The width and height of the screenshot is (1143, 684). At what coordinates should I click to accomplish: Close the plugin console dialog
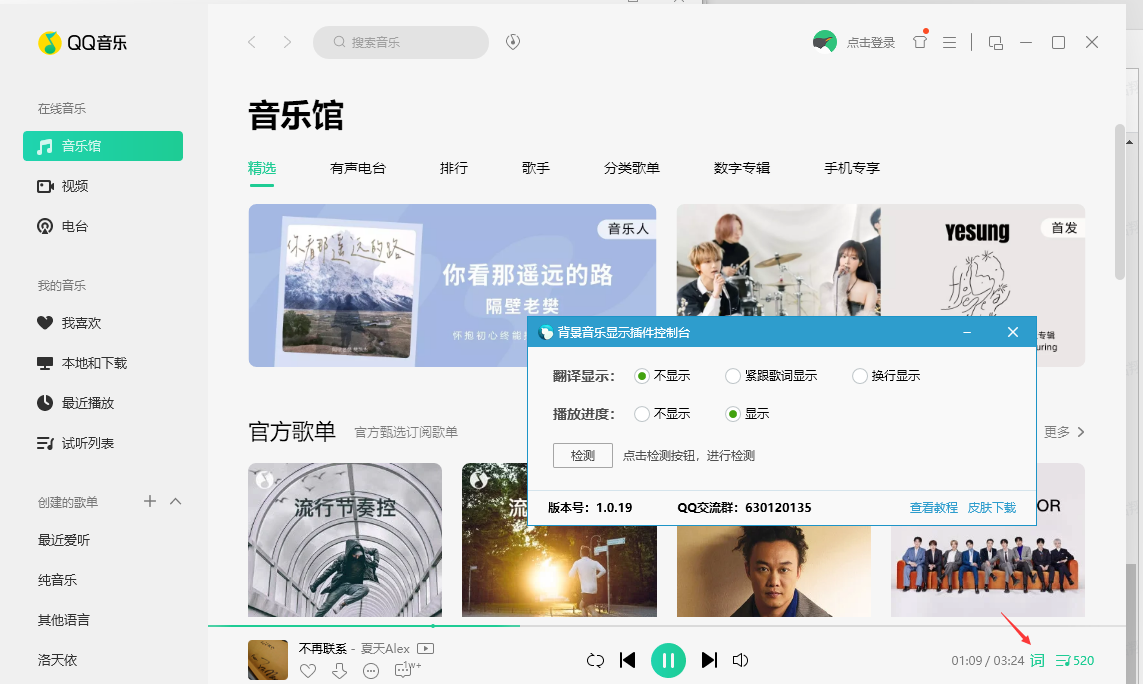[1013, 332]
